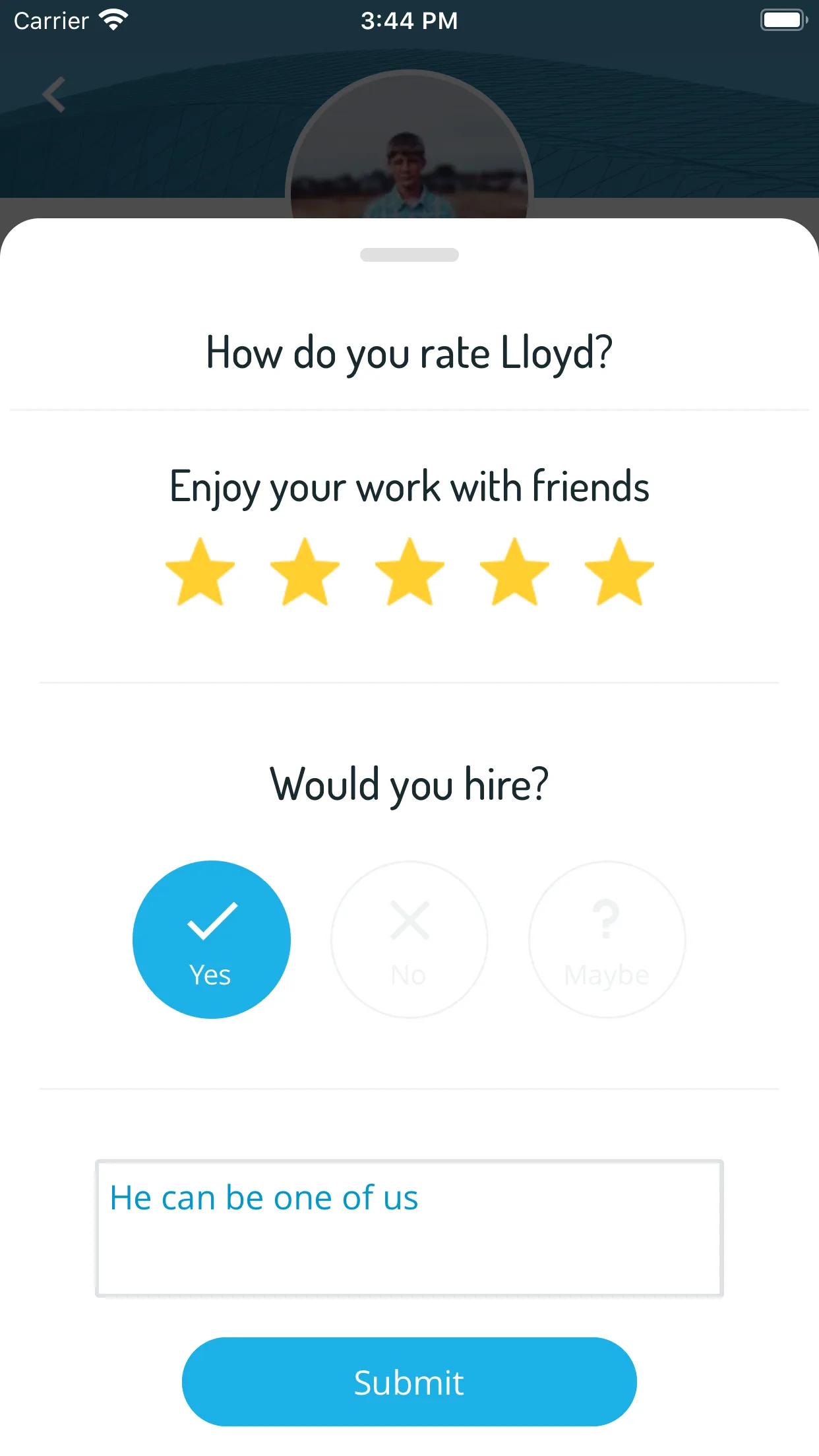Edit the comment text field
Viewport: 819px width, 1456px height.
point(409,1228)
